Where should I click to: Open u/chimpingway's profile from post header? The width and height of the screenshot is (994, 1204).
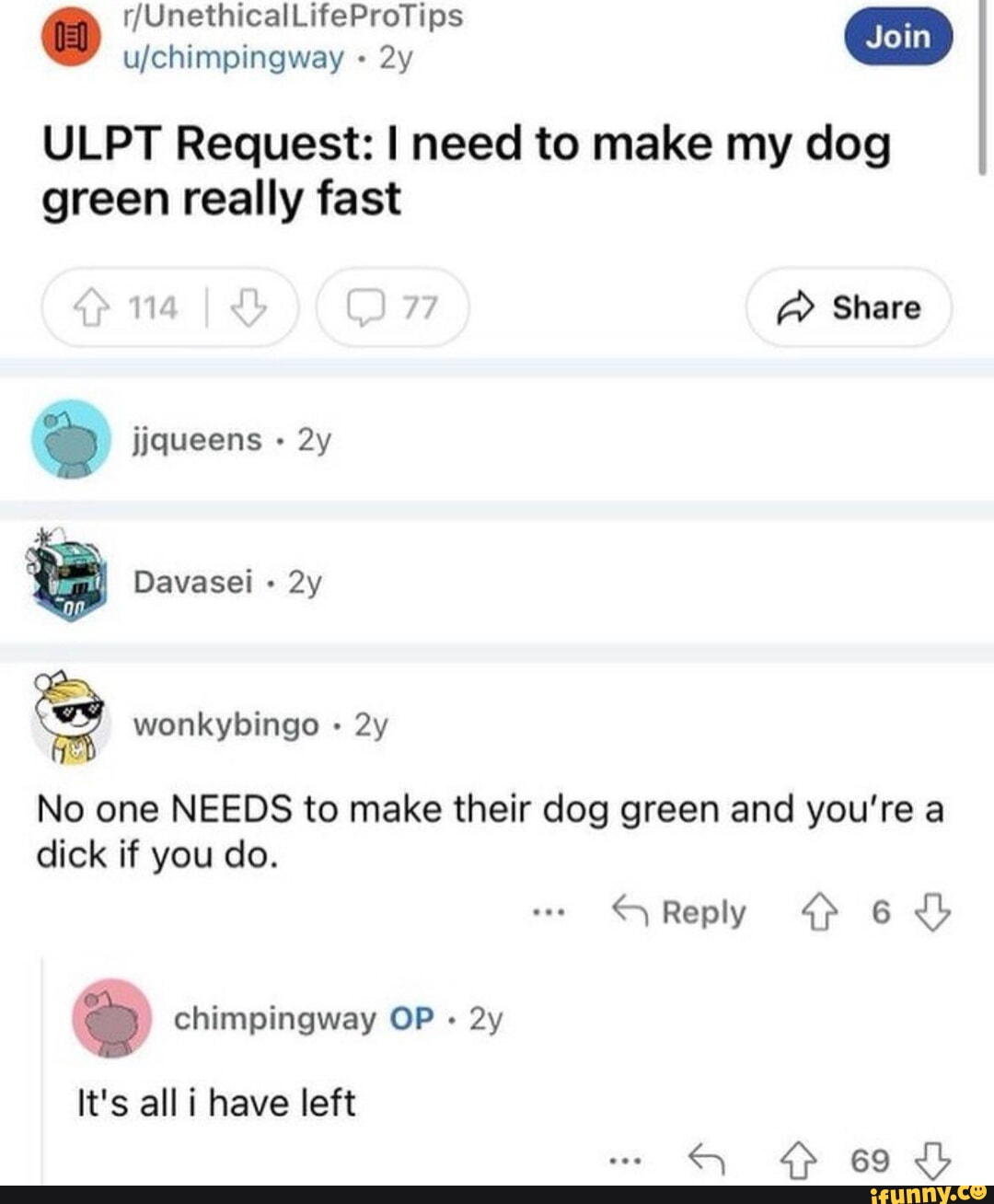point(234,58)
